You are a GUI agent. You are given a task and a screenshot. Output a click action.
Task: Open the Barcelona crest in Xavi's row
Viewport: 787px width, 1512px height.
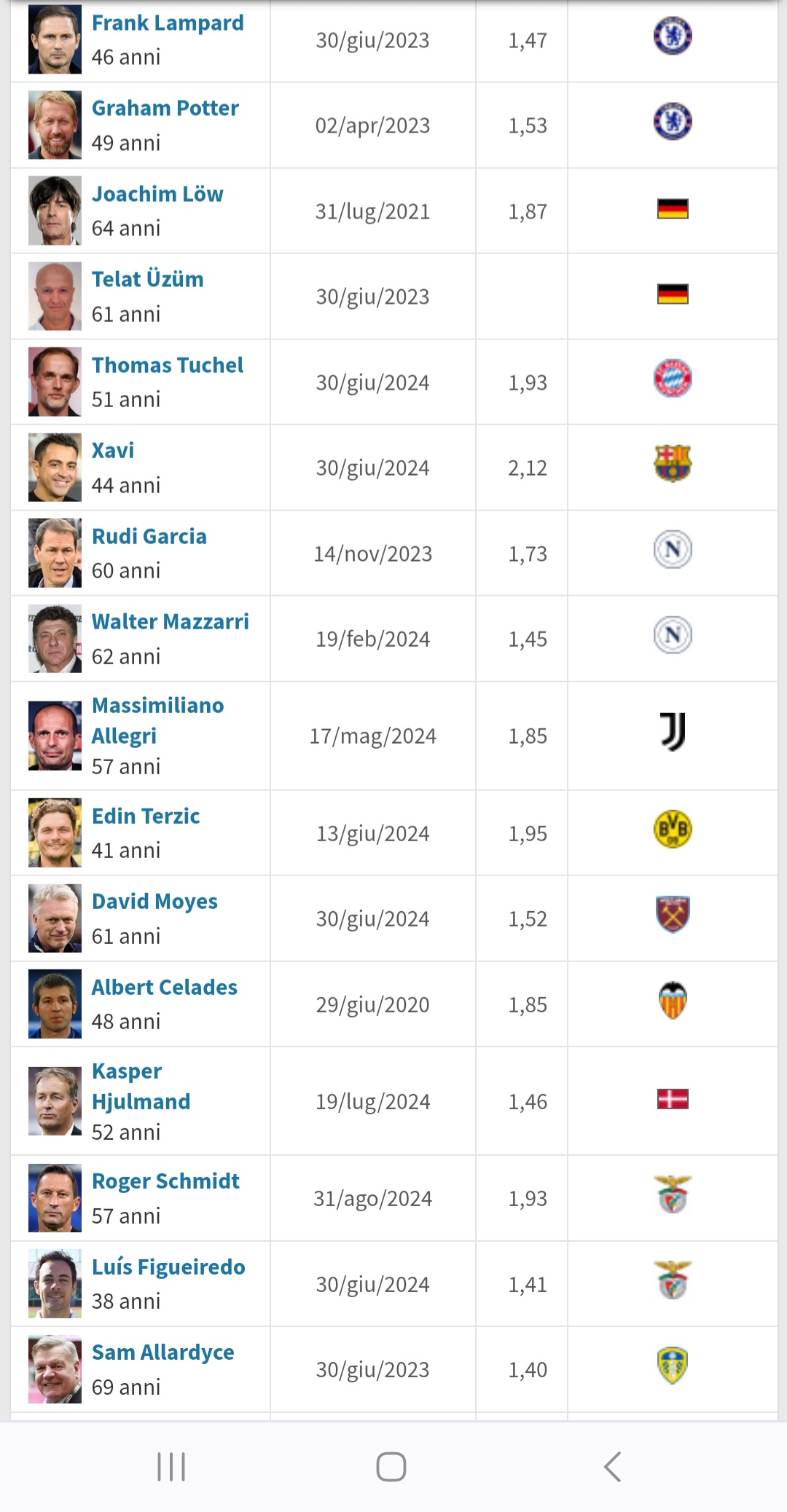point(673,464)
